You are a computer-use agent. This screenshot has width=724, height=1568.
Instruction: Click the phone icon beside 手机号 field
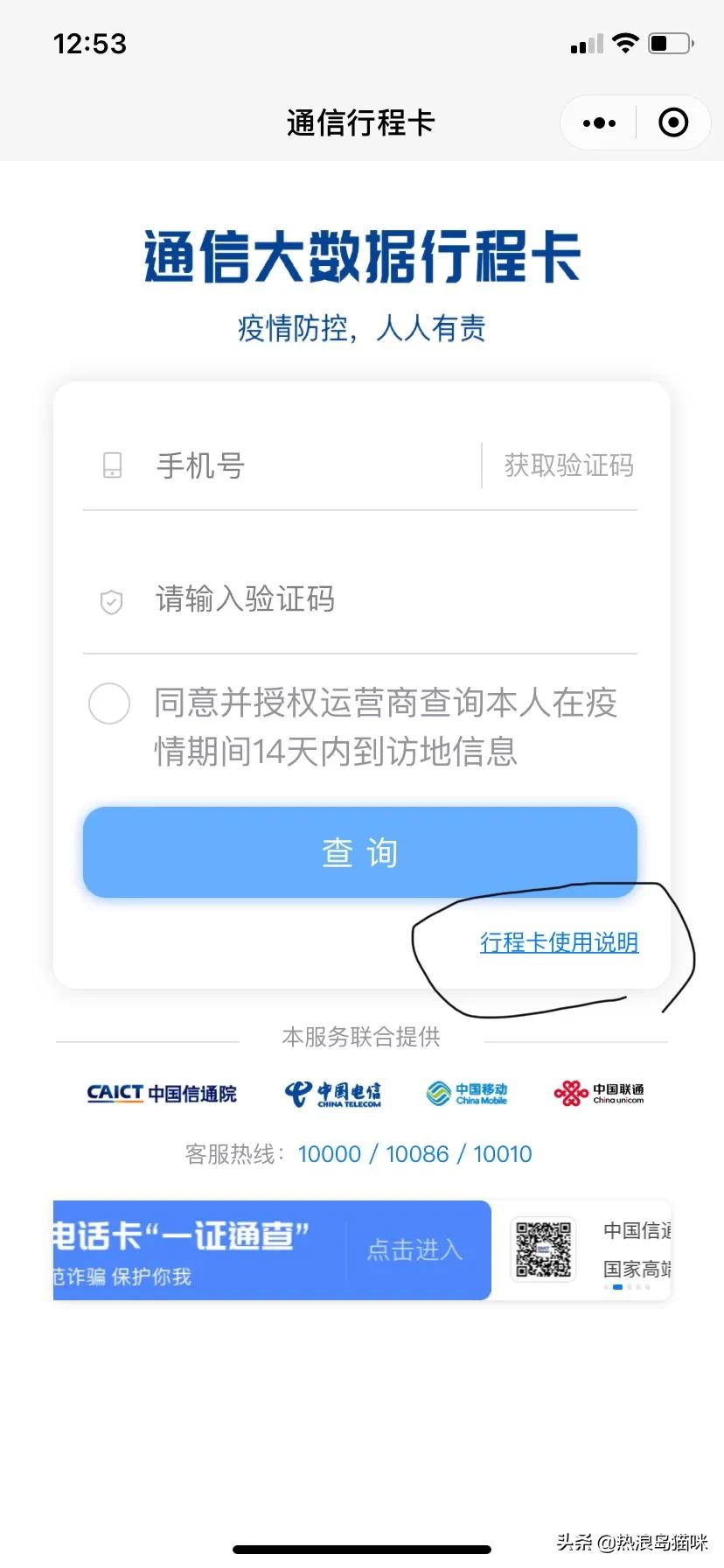111,465
